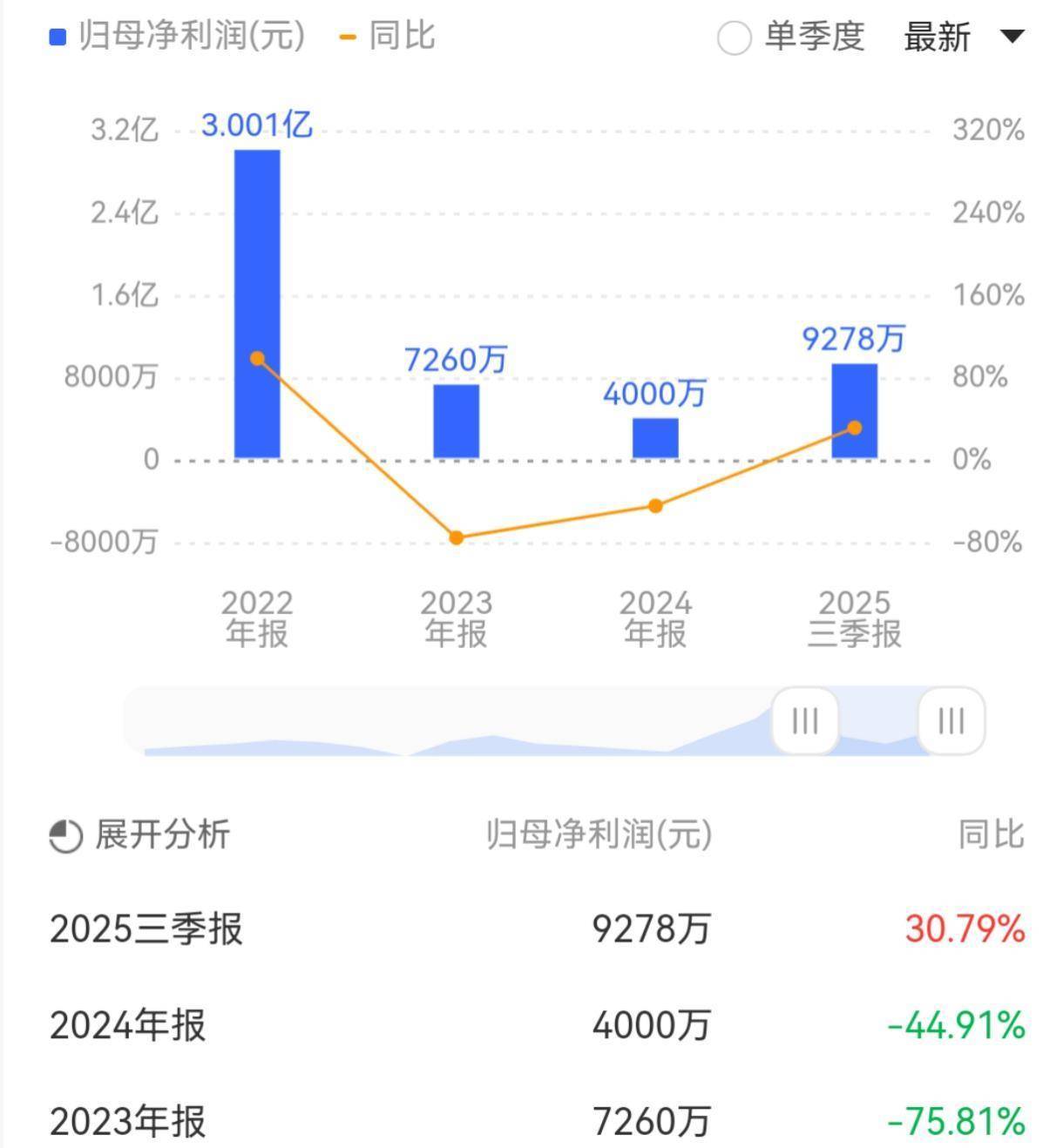Toggle the 归母净利润(元) legend series
The image size is (1063, 1148).
coord(179,37)
